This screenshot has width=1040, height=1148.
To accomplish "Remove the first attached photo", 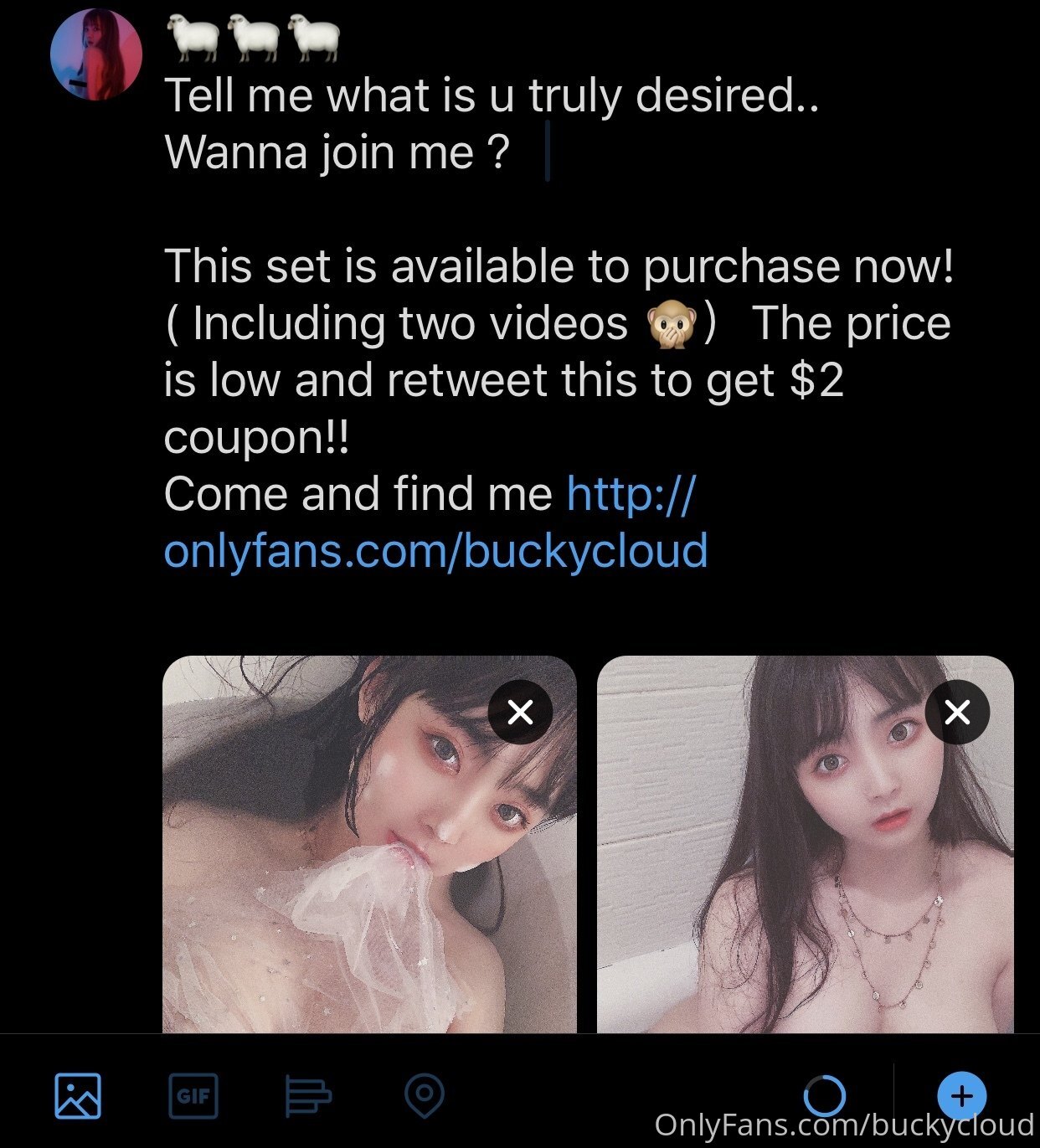I will [520, 712].
